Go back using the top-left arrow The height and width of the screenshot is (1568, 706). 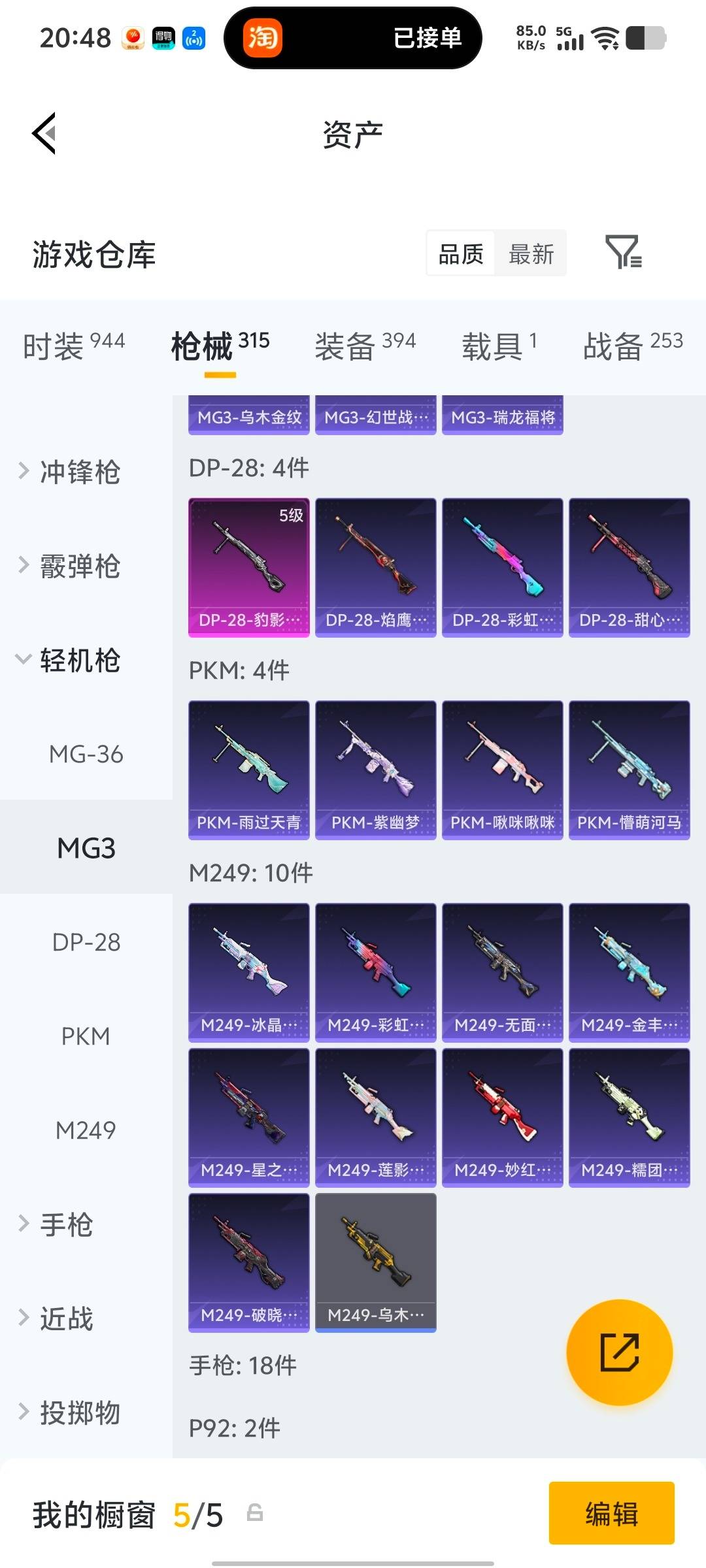44,134
